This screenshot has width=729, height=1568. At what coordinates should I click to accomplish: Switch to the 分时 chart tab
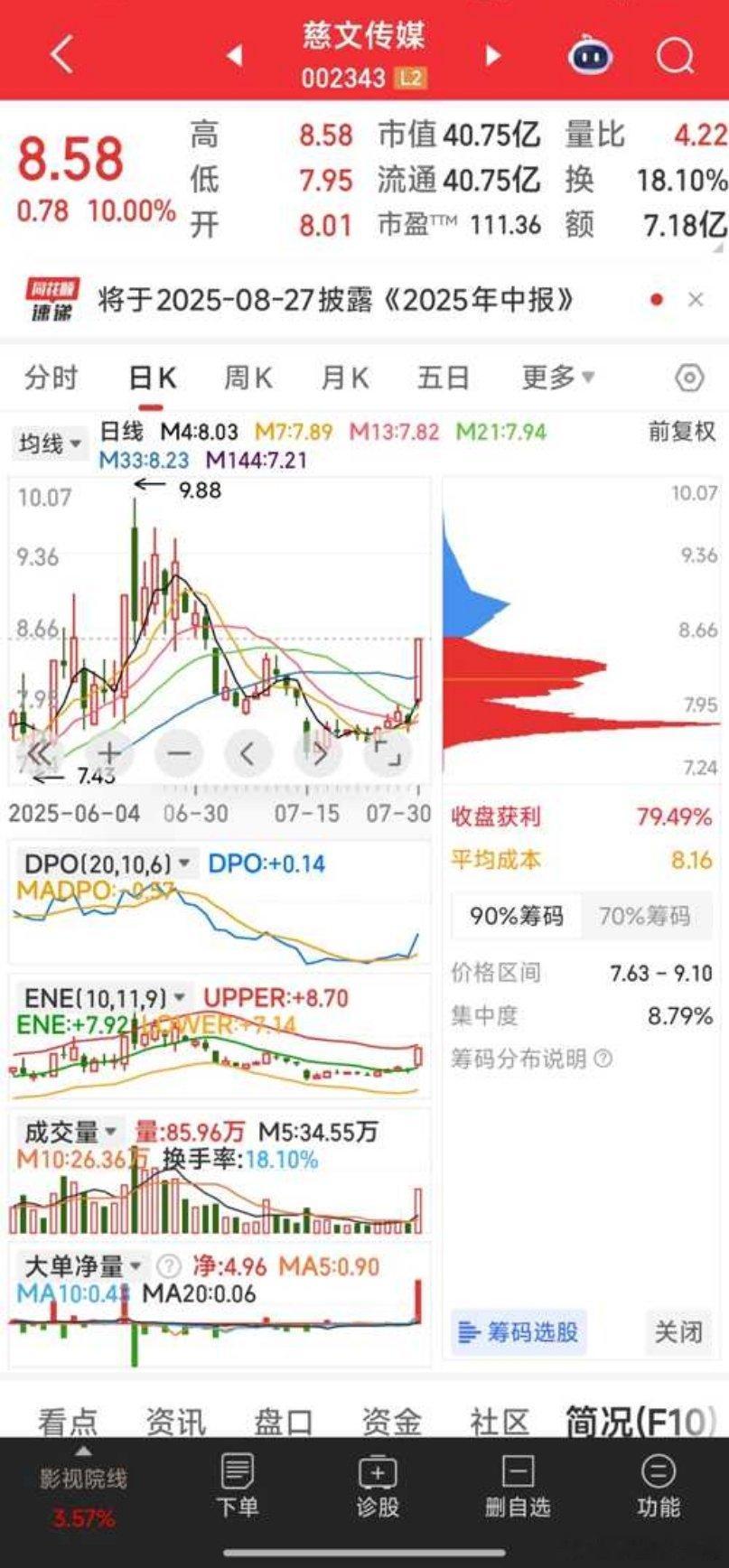[51, 378]
